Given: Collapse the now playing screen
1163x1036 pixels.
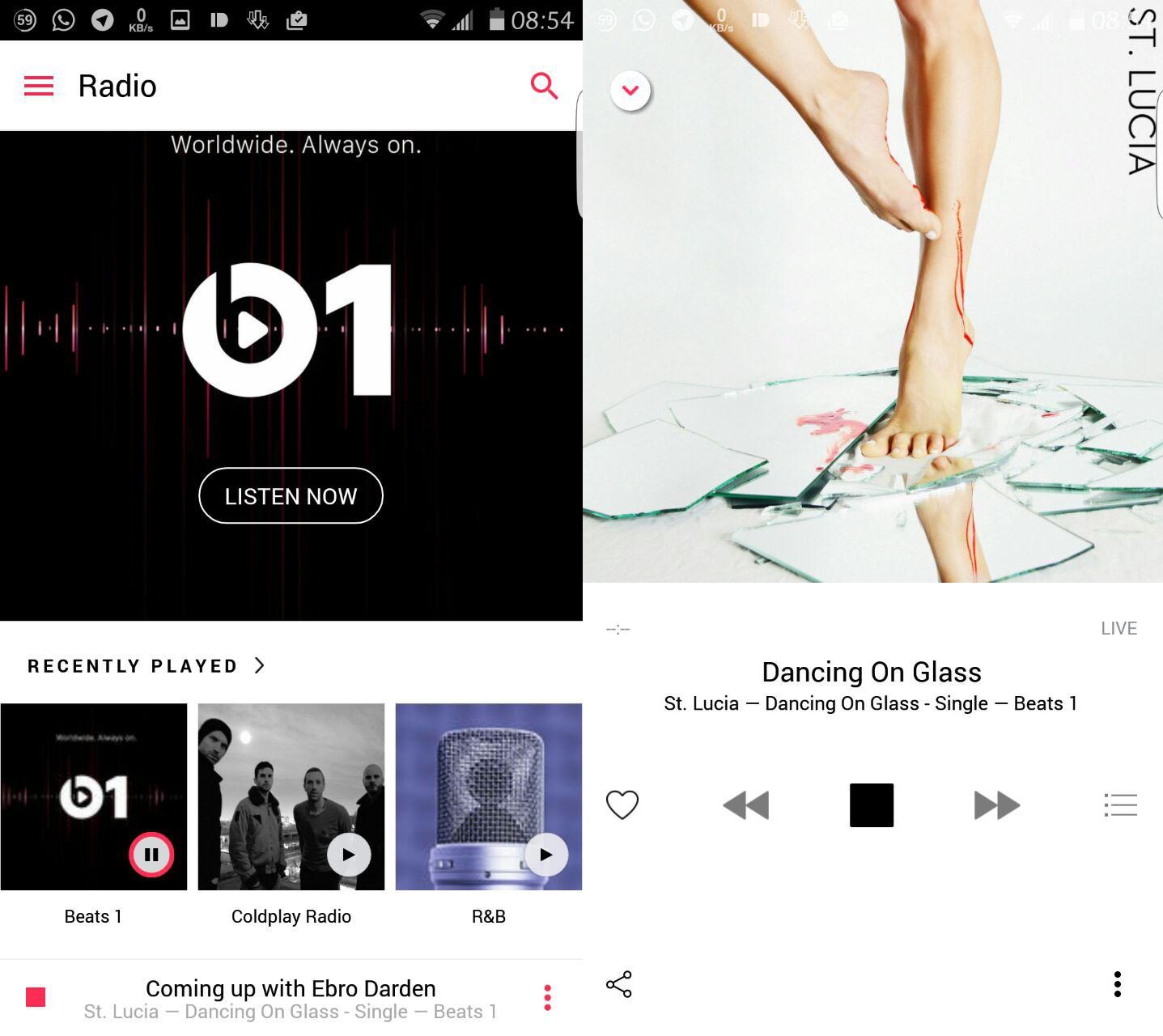Looking at the screenshot, I should point(630,90).
